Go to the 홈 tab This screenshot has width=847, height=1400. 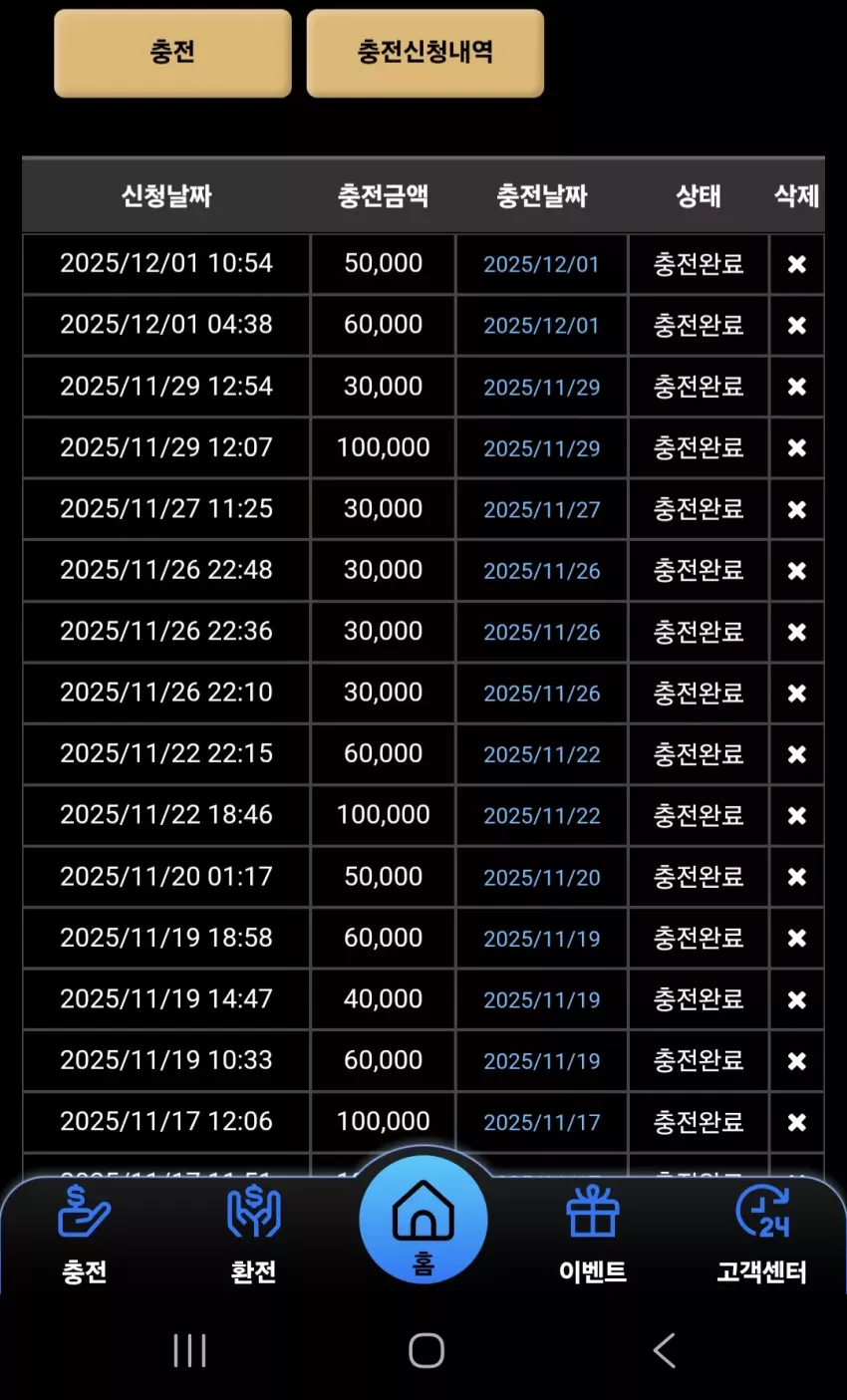423,1221
